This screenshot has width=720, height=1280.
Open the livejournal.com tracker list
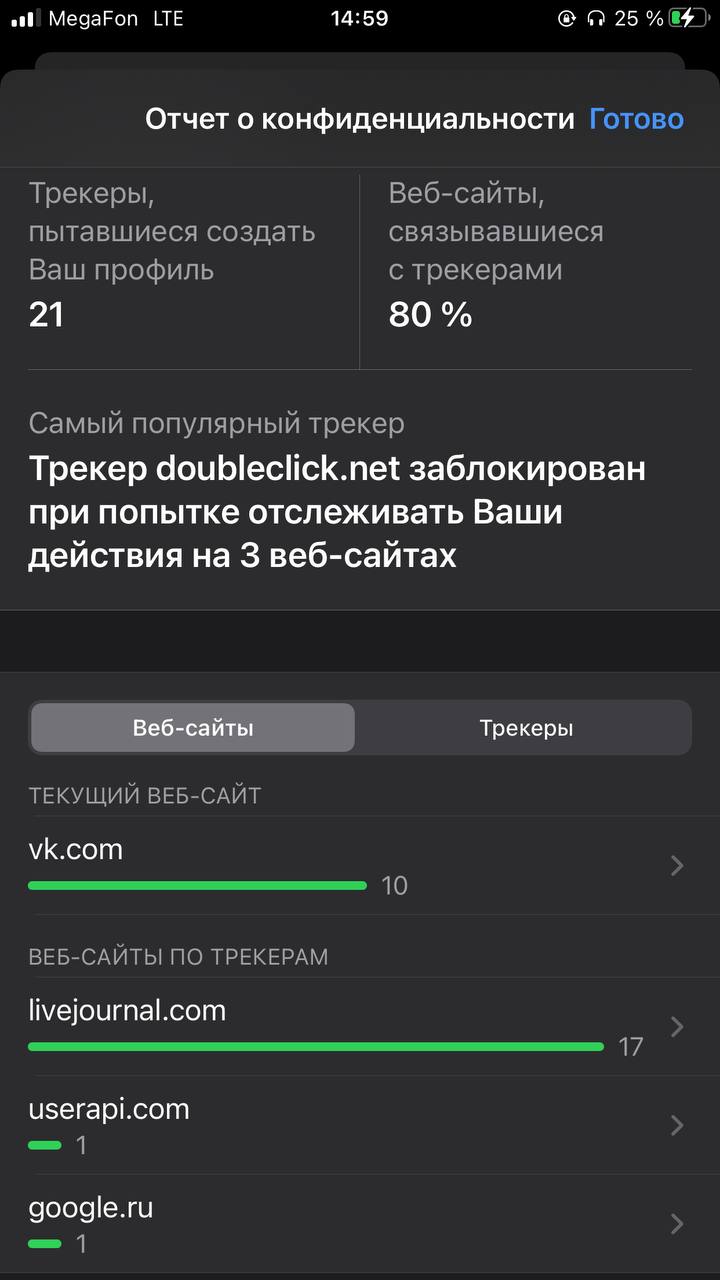click(360, 1026)
